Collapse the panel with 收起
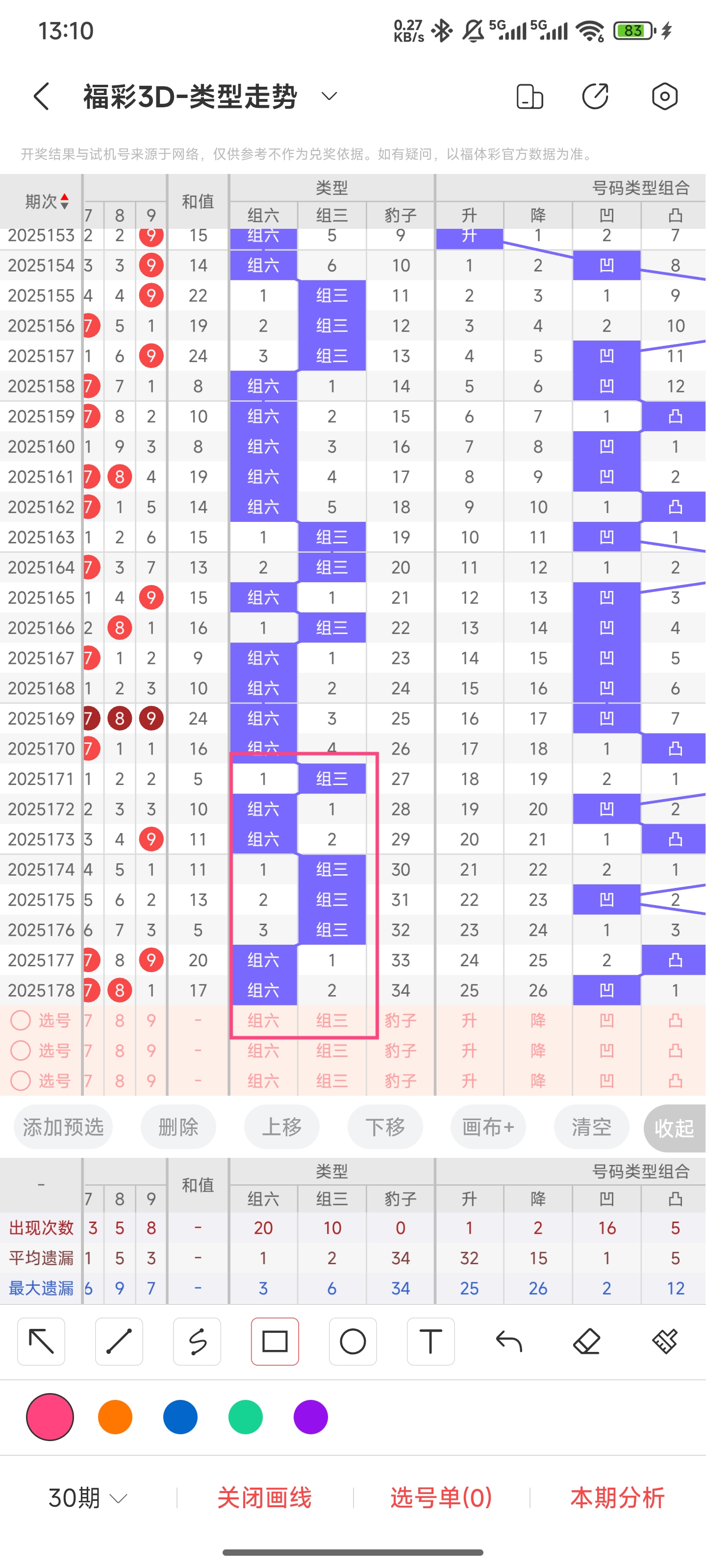The image size is (706, 1568). (674, 1128)
